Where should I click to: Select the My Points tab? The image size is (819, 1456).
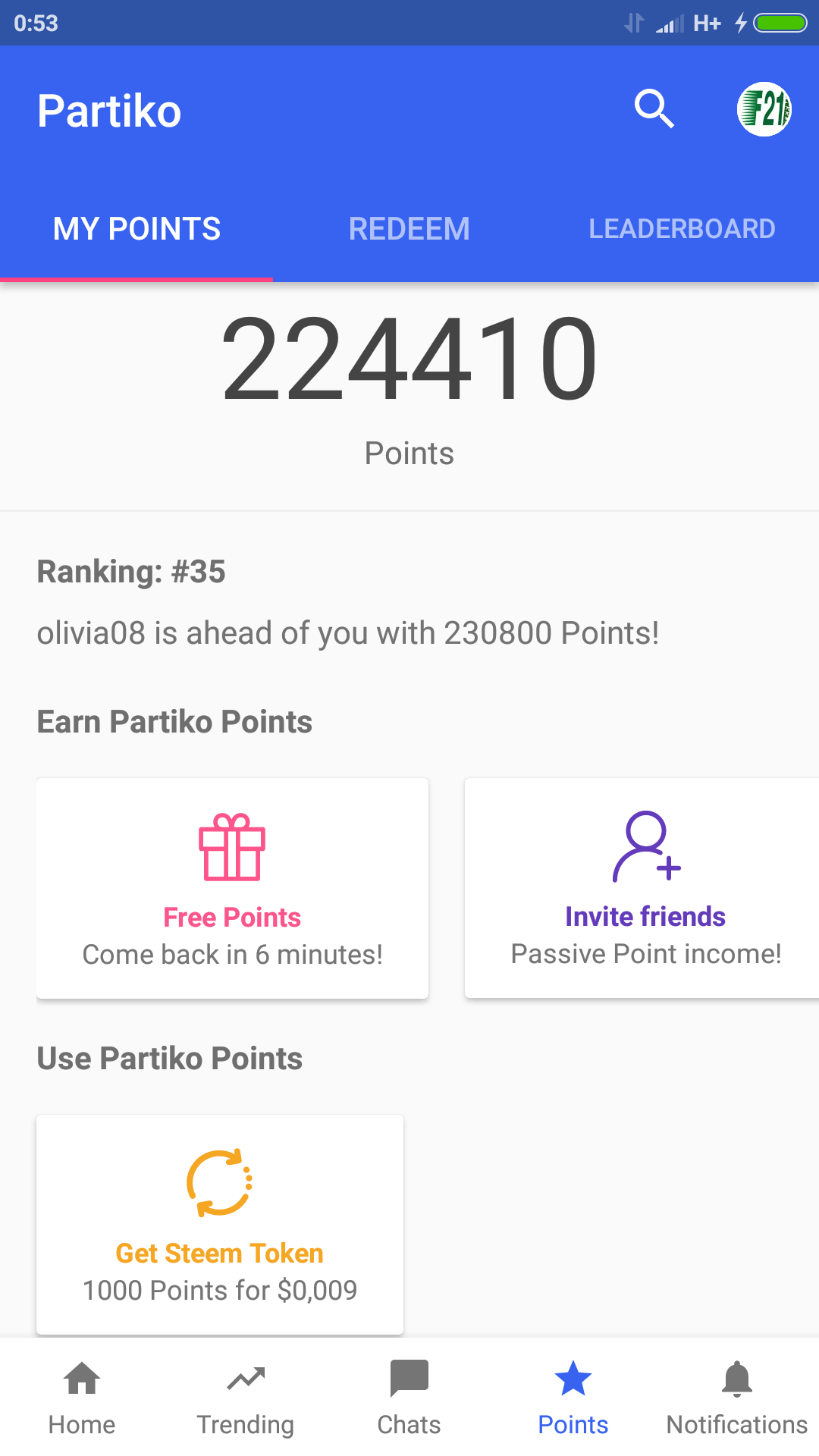tap(136, 229)
